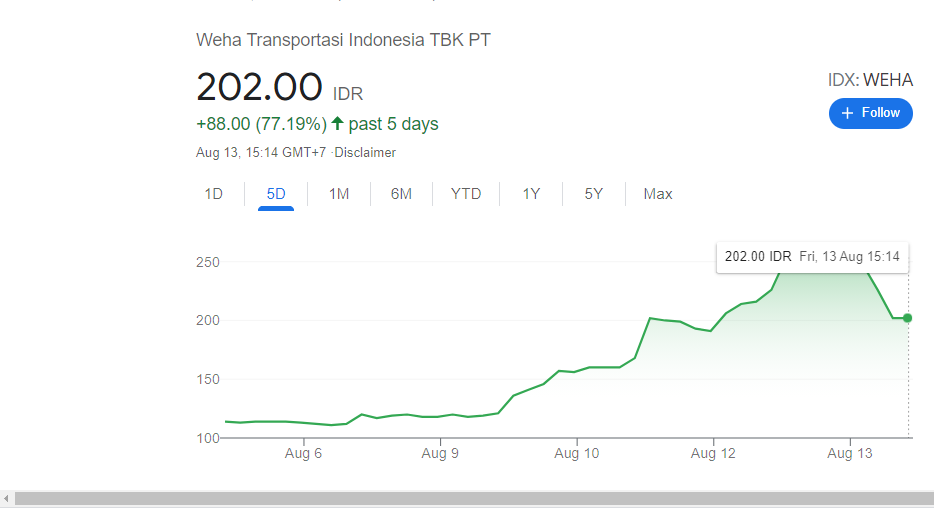View the YTD price chart
This screenshot has height=508, width=934.
click(466, 194)
